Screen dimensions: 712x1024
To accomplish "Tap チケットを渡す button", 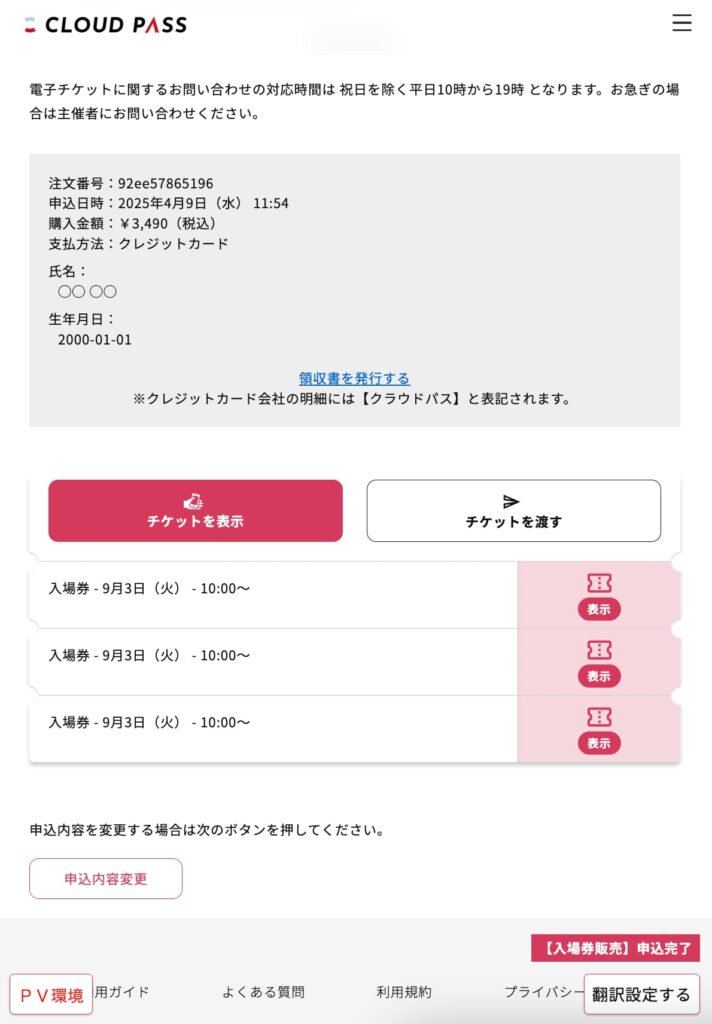I will coord(513,511).
